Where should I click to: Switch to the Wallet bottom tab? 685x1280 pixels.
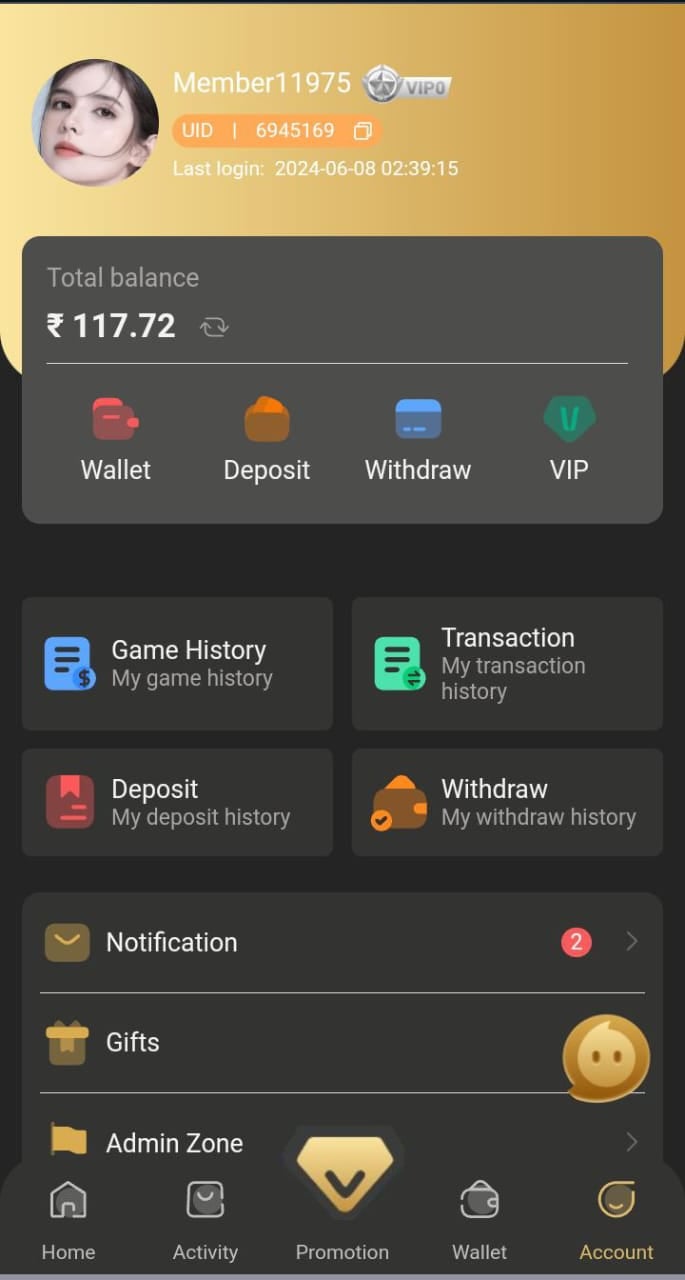(479, 1220)
